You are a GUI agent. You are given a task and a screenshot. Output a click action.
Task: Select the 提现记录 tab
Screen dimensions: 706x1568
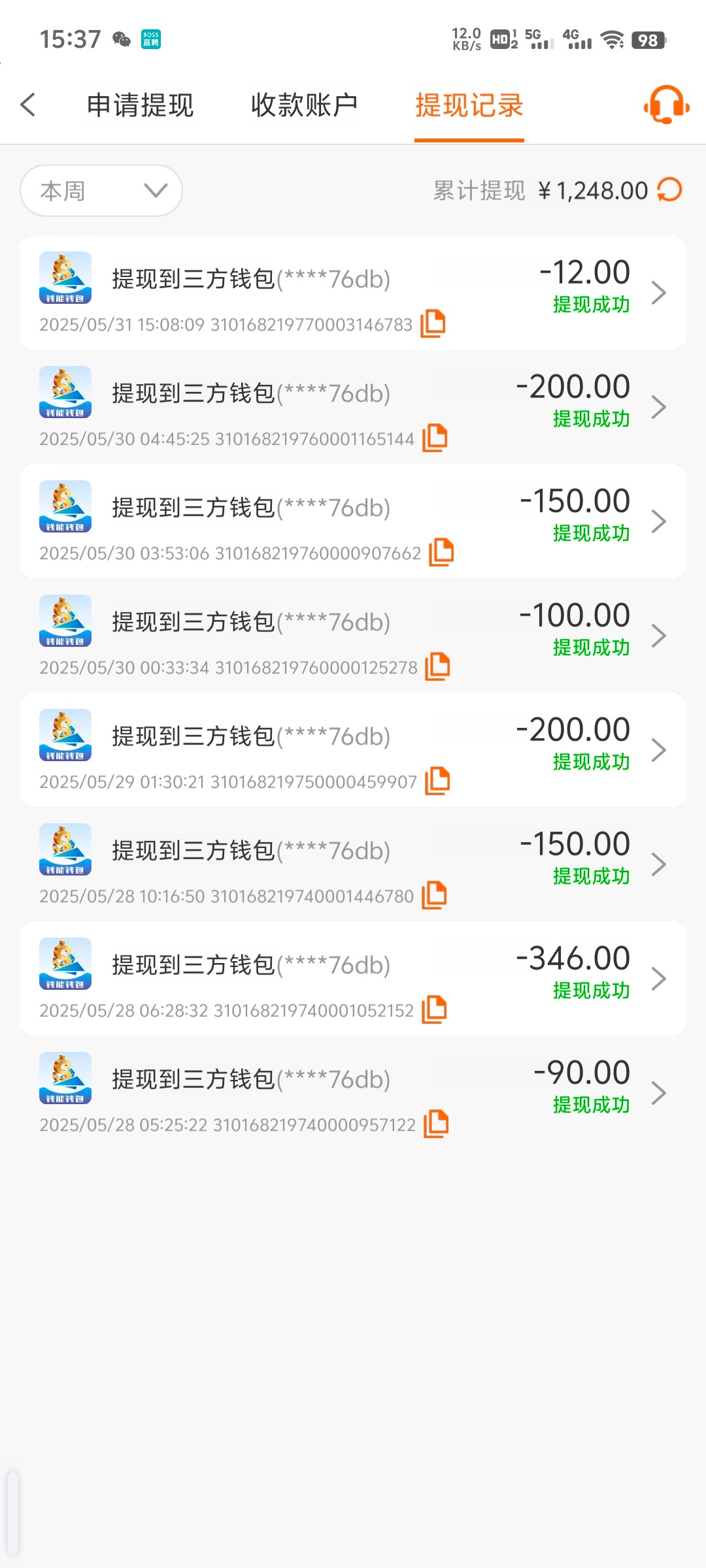(x=469, y=105)
